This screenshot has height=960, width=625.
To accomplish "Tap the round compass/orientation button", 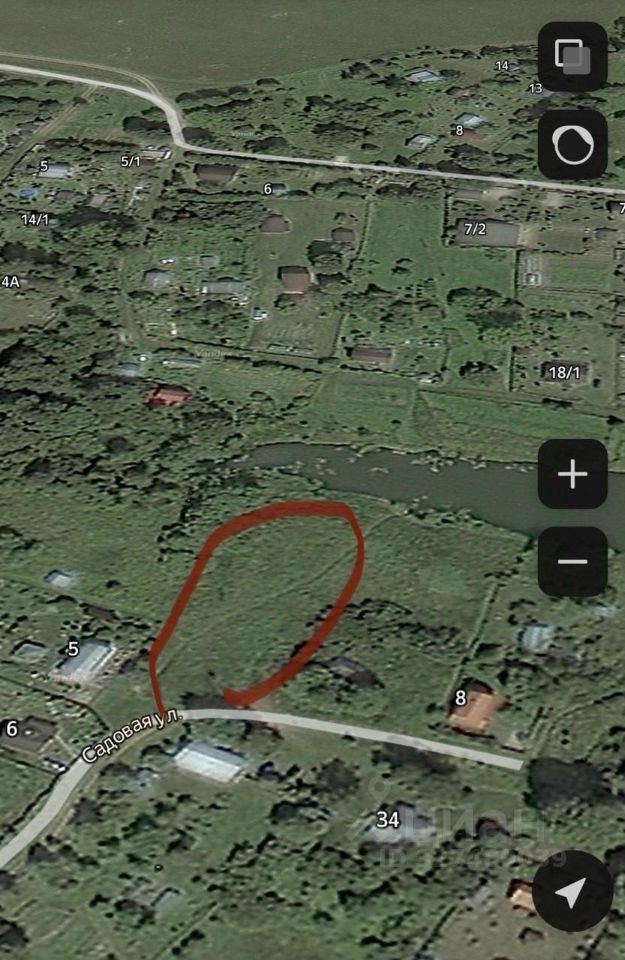I will point(572,145).
